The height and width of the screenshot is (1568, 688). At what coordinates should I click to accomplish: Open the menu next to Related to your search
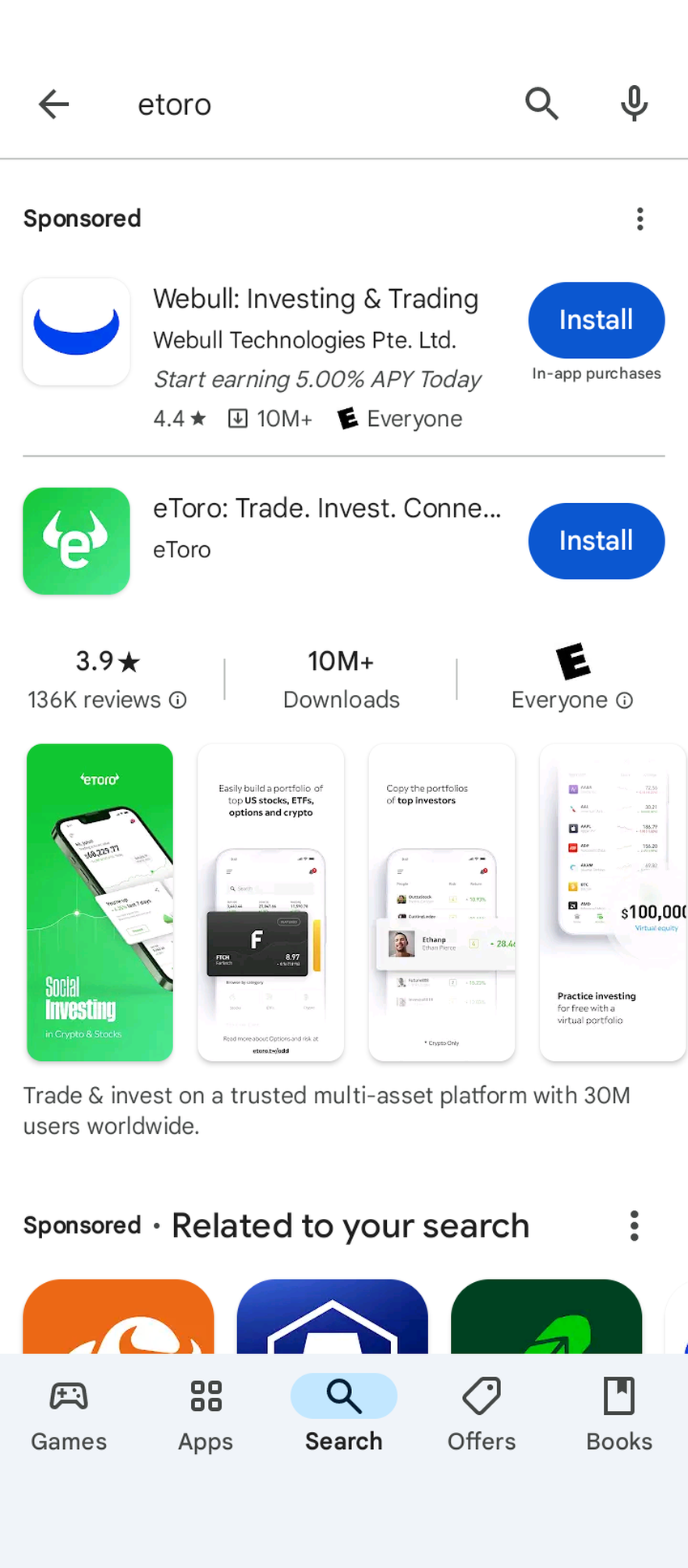[x=634, y=1225]
